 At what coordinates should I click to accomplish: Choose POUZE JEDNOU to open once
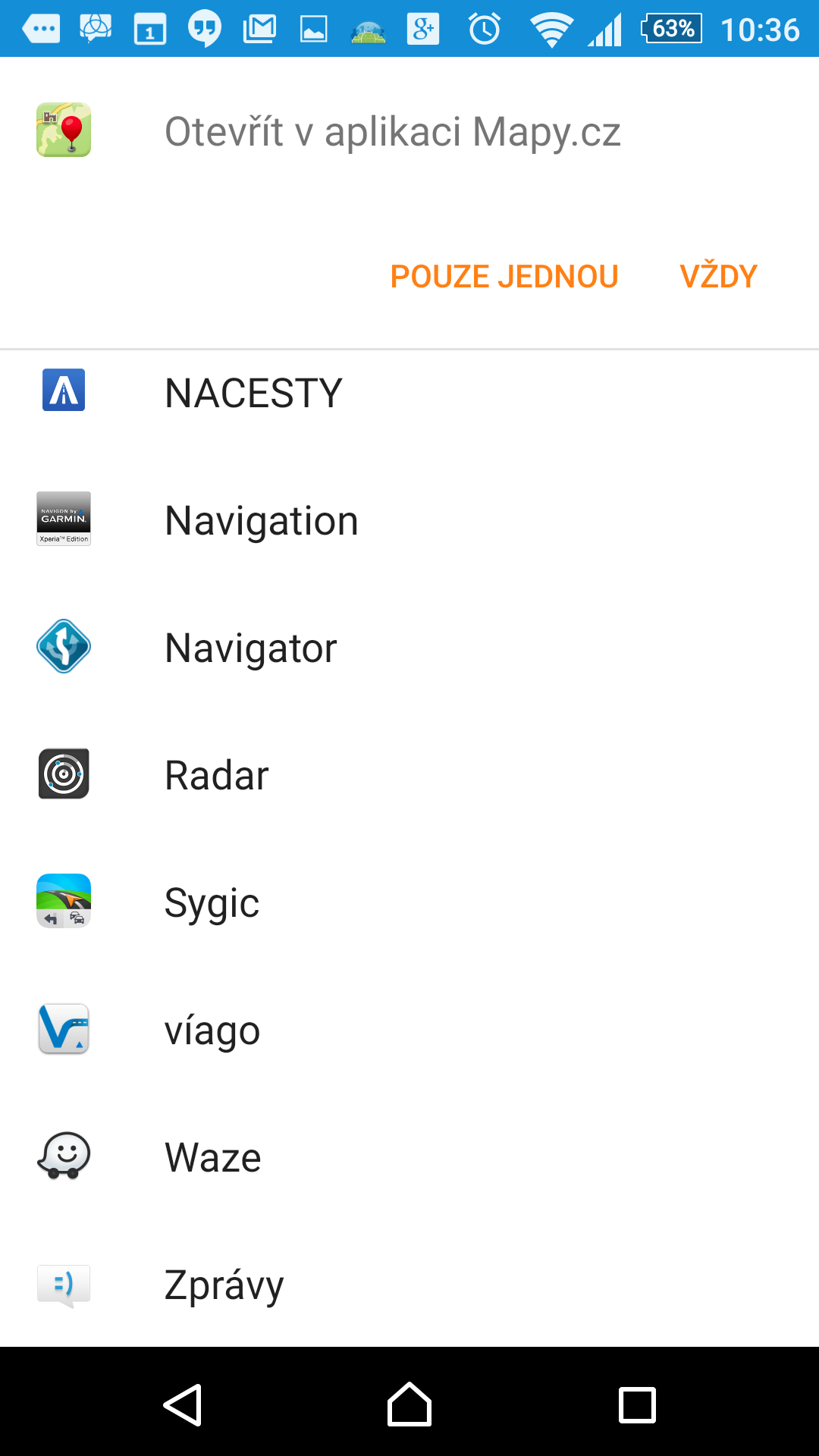click(x=504, y=276)
